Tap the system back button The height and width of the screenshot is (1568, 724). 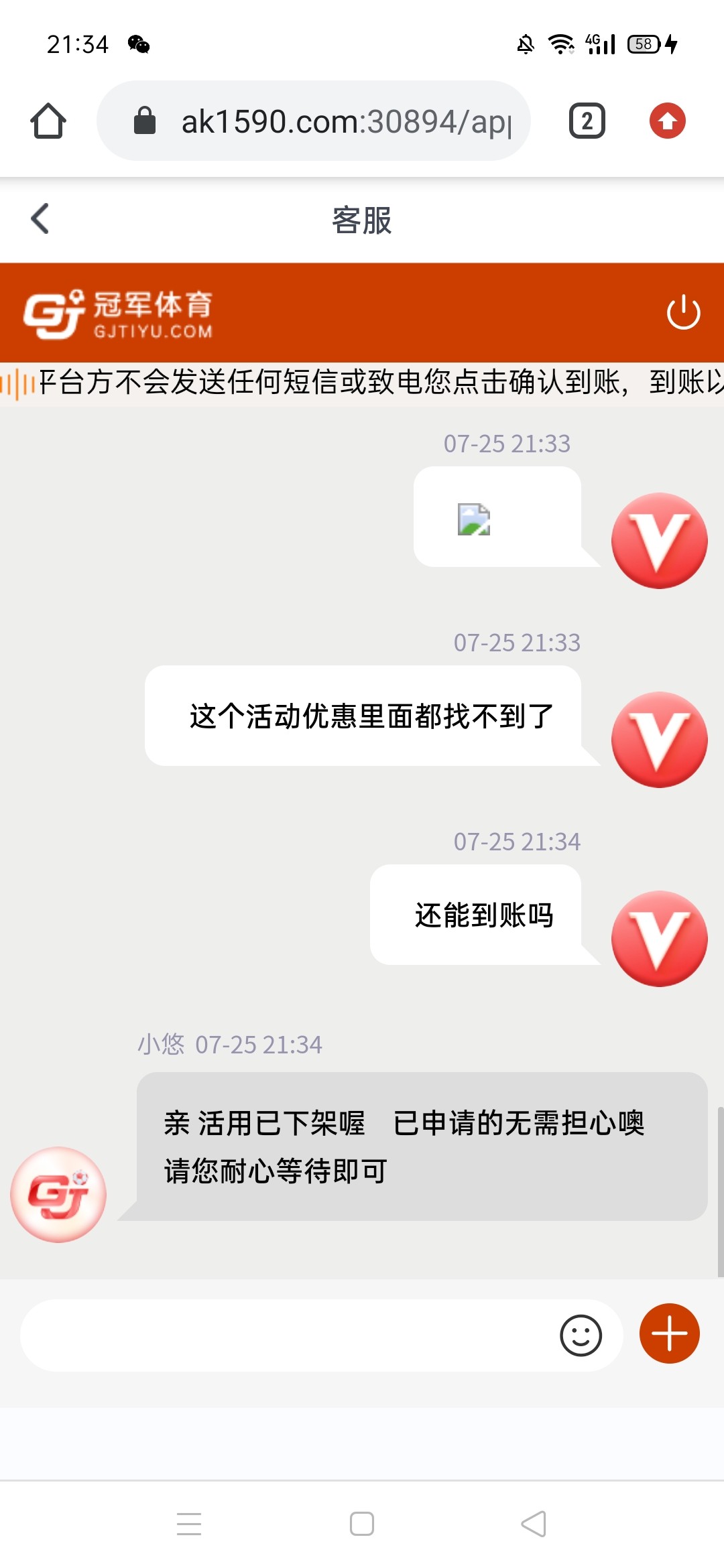pyautogui.click(x=534, y=1523)
